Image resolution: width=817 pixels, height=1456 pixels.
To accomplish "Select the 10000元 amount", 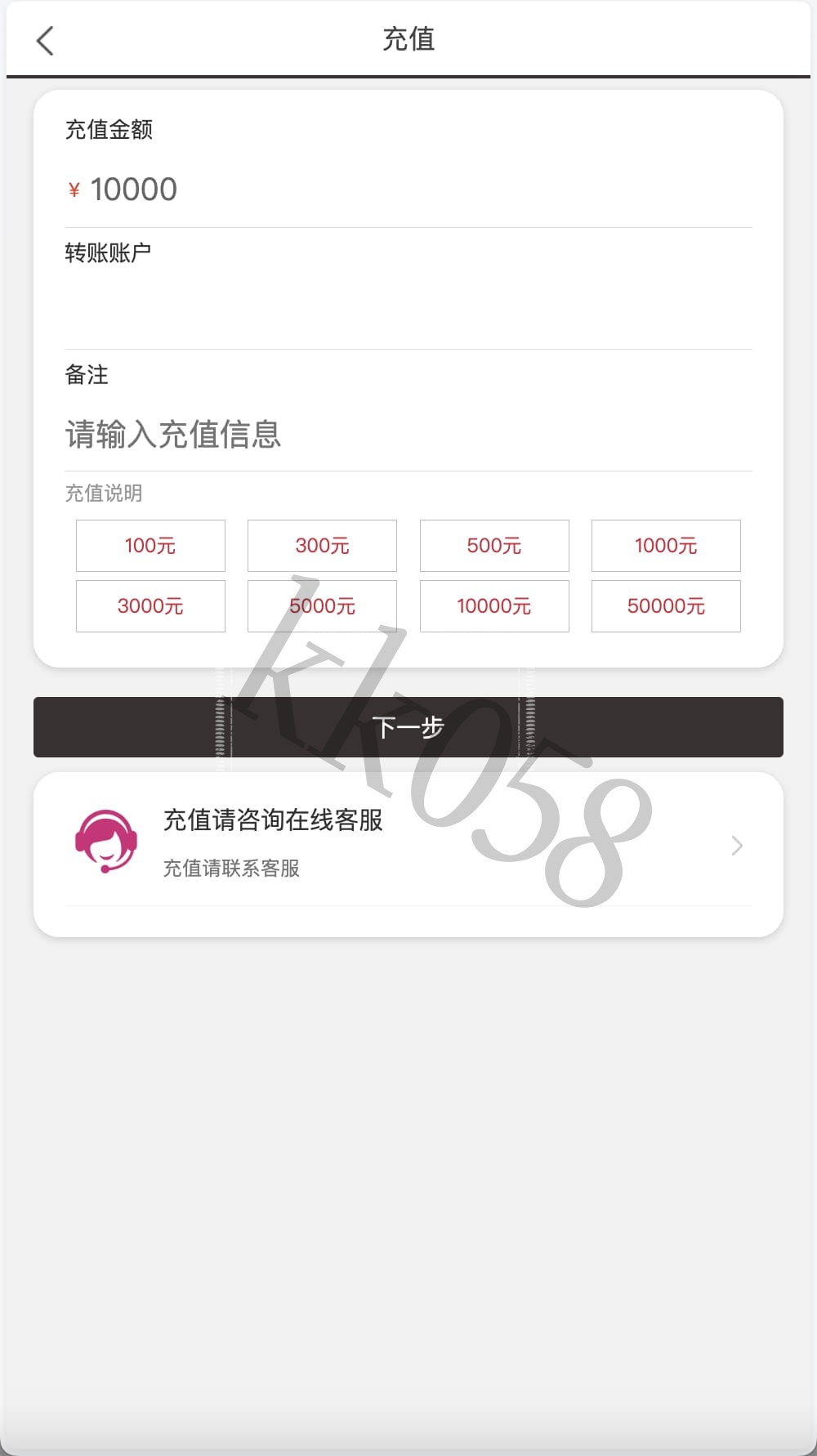I will point(494,606).
